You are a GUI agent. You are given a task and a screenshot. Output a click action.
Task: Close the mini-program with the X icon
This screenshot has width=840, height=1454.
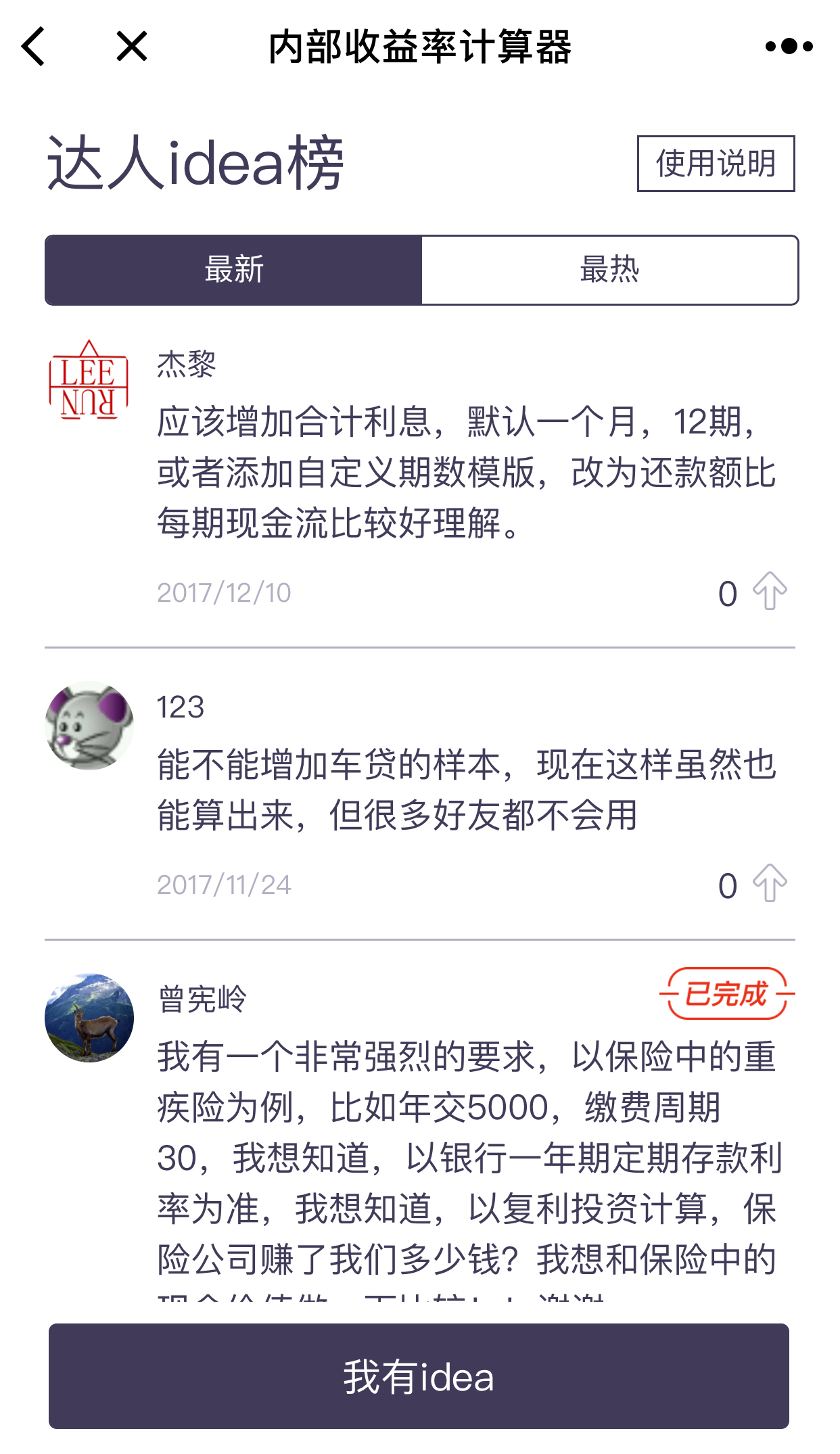pyautogui.click(x=130, y=46)
